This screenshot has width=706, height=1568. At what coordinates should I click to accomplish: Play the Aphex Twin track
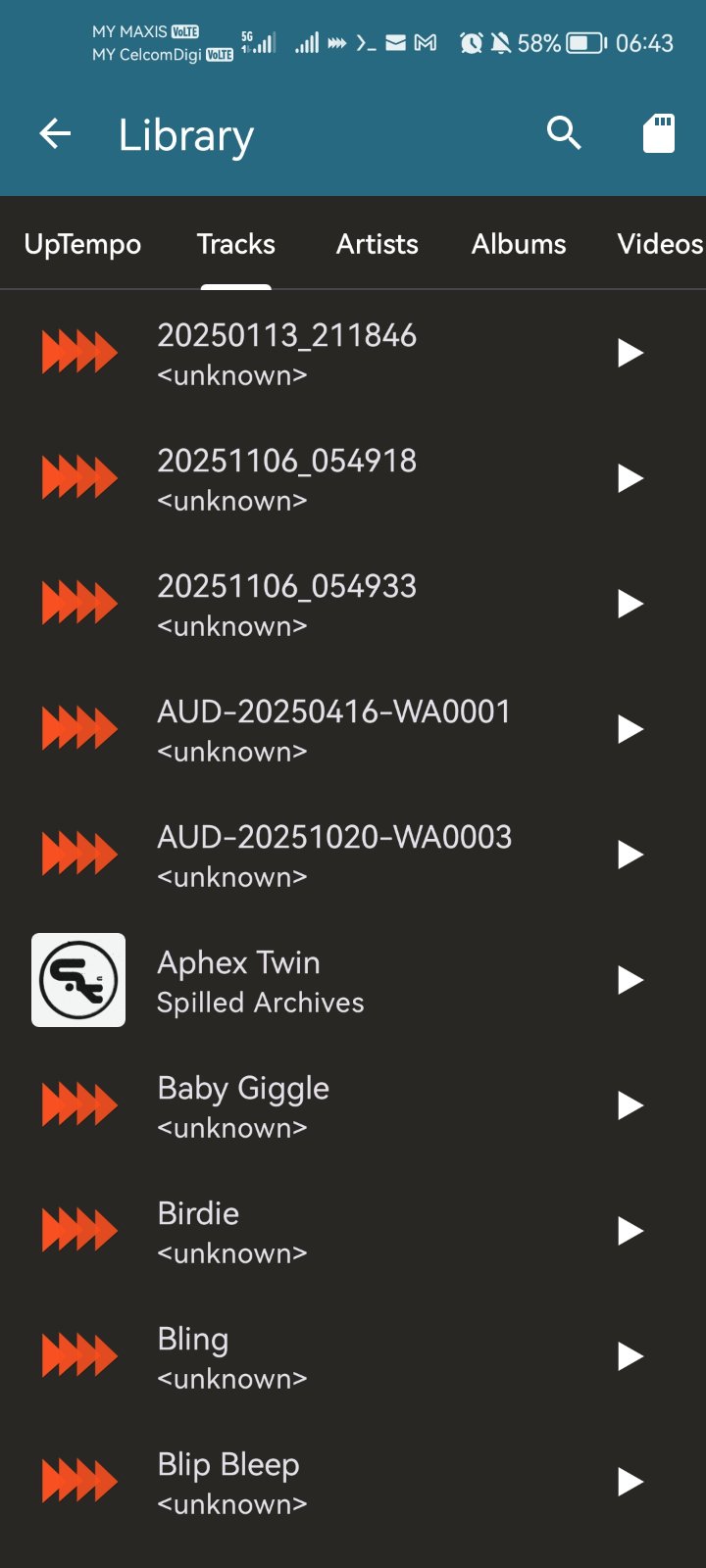[630, 980]
